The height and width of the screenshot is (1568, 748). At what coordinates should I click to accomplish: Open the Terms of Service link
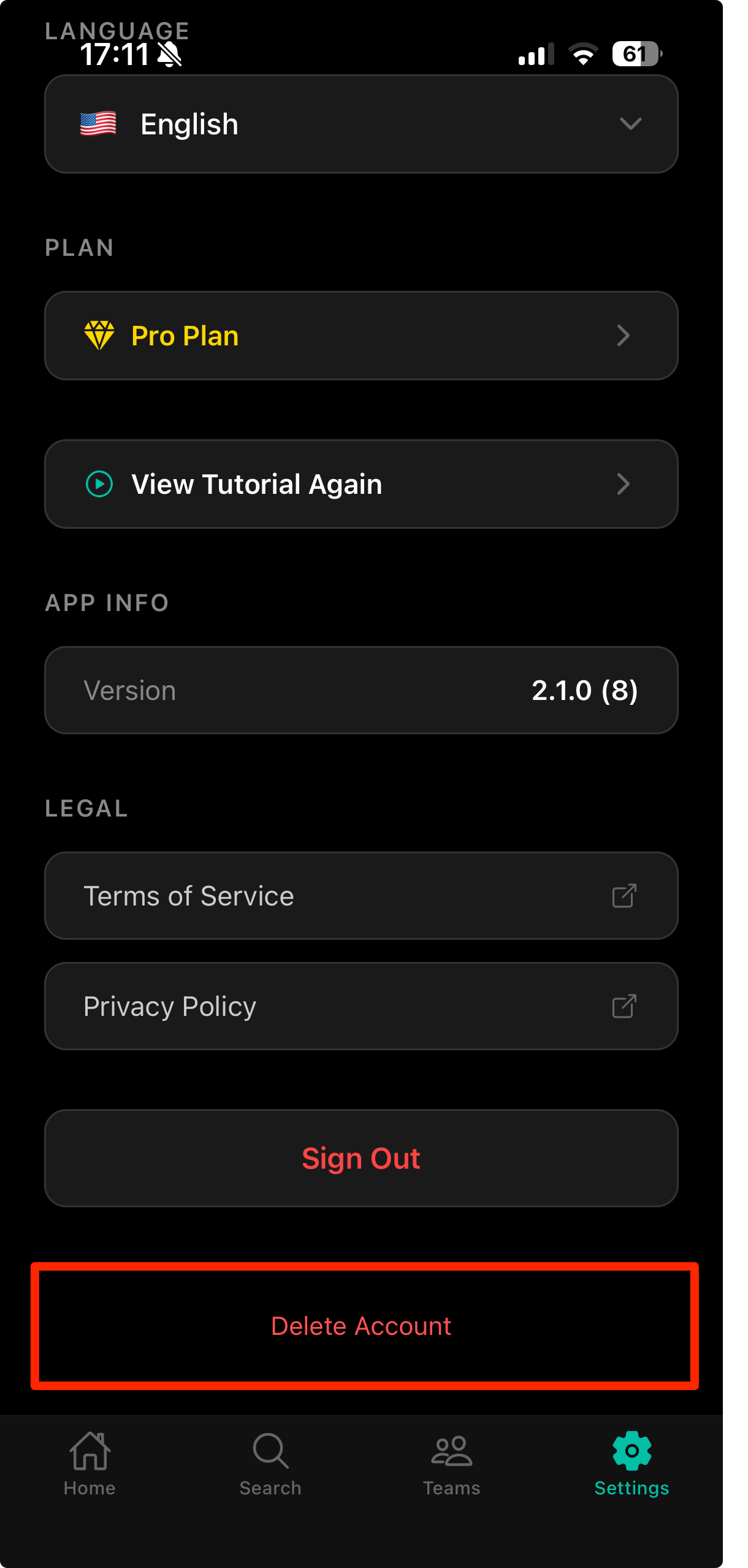point(361,896)
